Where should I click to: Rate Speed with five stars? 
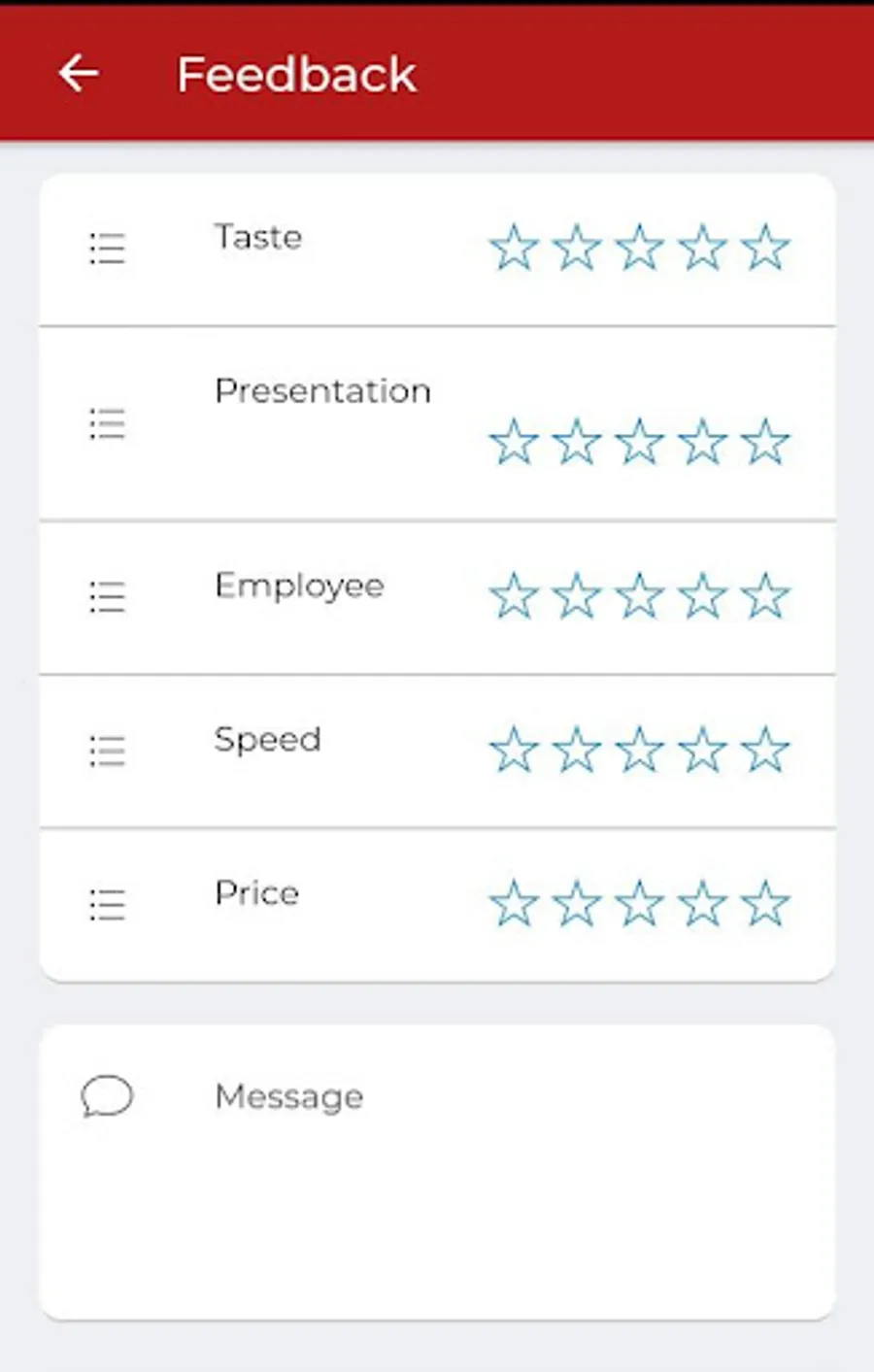765,750
